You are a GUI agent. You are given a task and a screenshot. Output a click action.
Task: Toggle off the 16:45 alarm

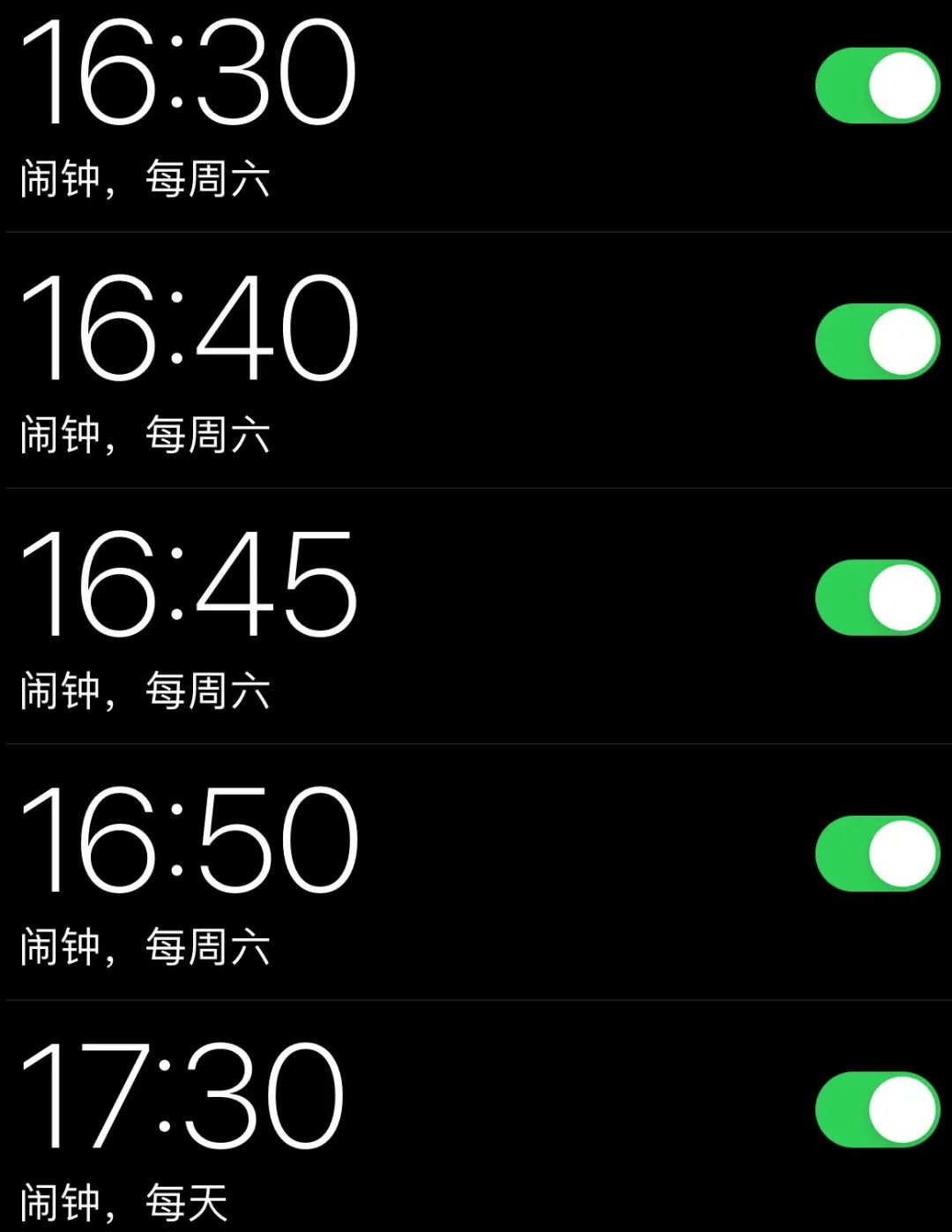pos(877,597)
